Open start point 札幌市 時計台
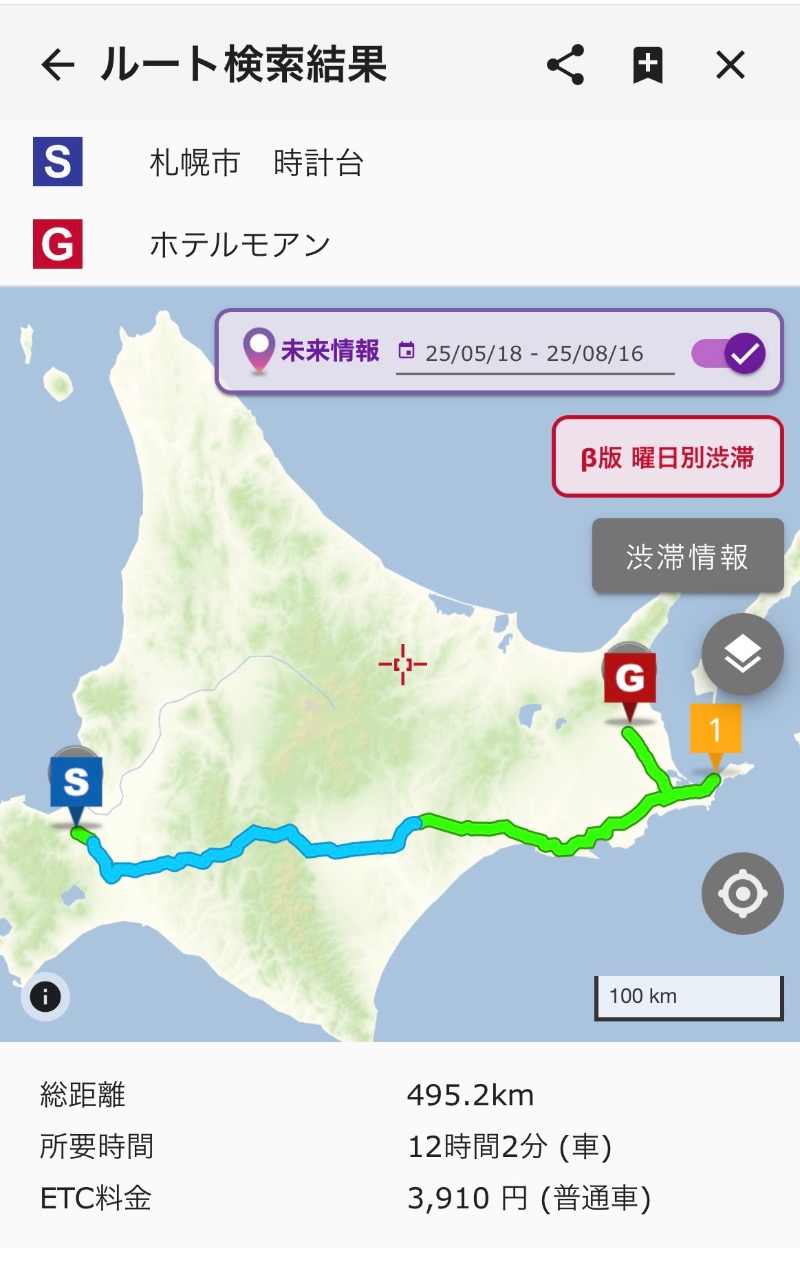 (x=256, y=163)
